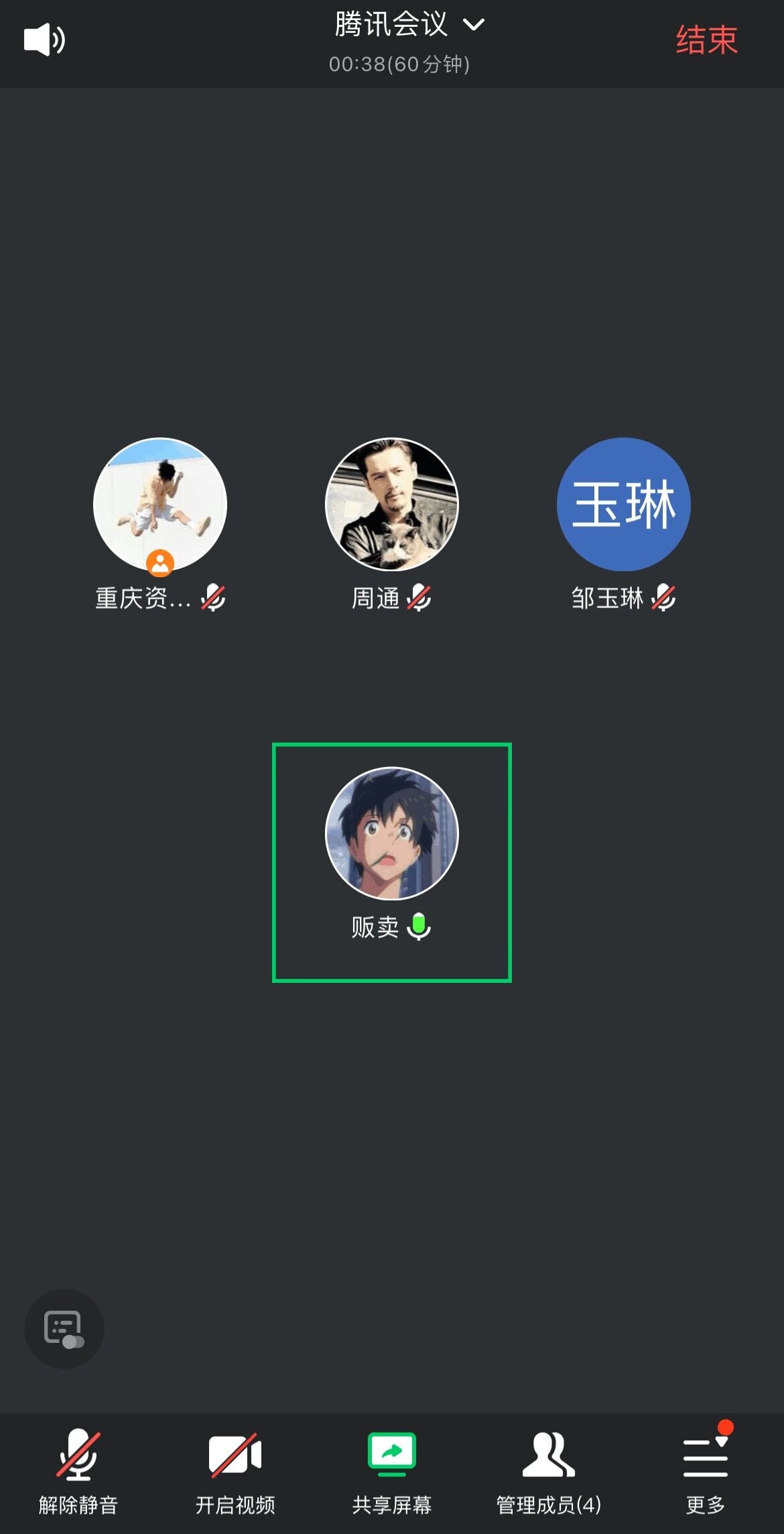Viewport: 784px width, 1534px height.
Task: Open the floating chat bubble button
Action: pyautogui.click(x=64, y=1329)
